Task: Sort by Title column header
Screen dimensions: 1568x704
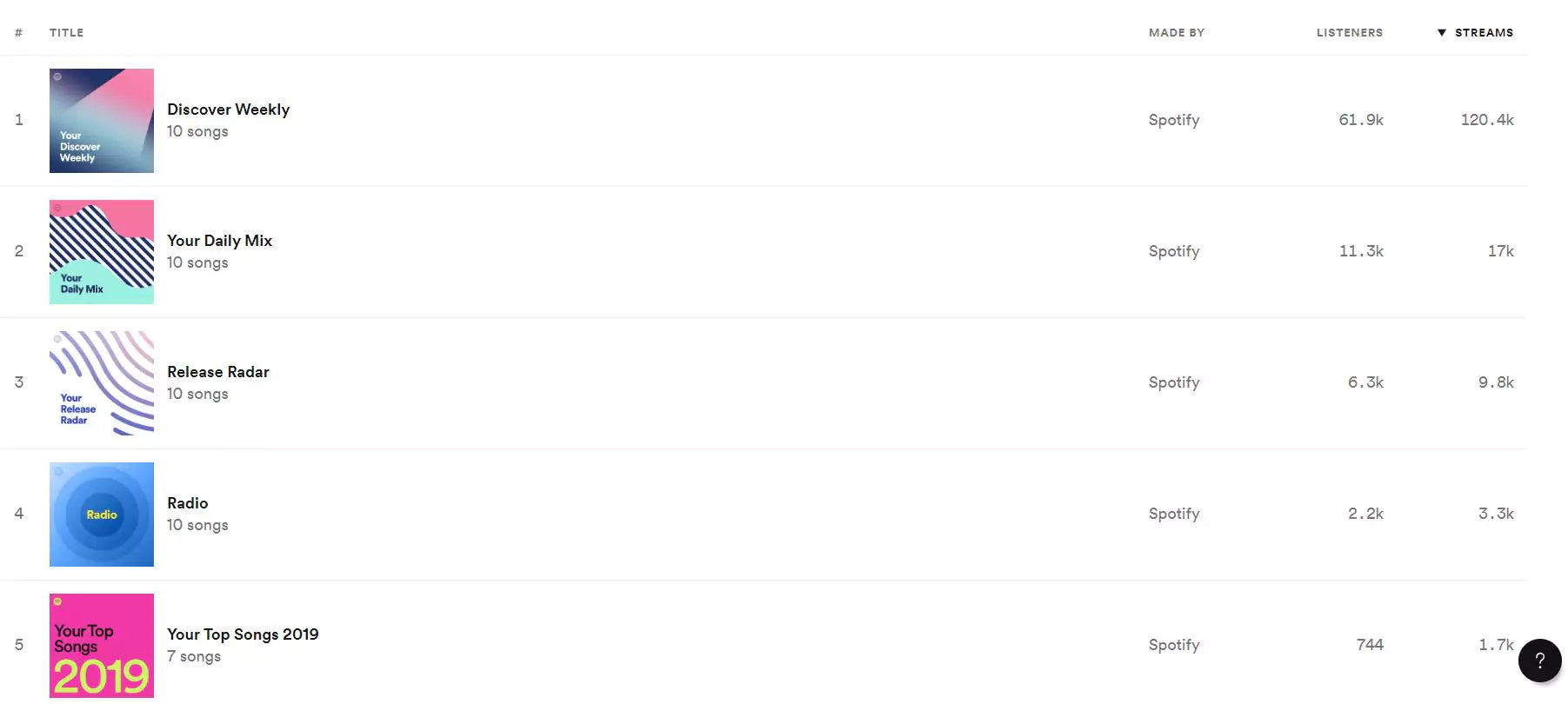Action: pyautogui.click(x=66, y=33)
